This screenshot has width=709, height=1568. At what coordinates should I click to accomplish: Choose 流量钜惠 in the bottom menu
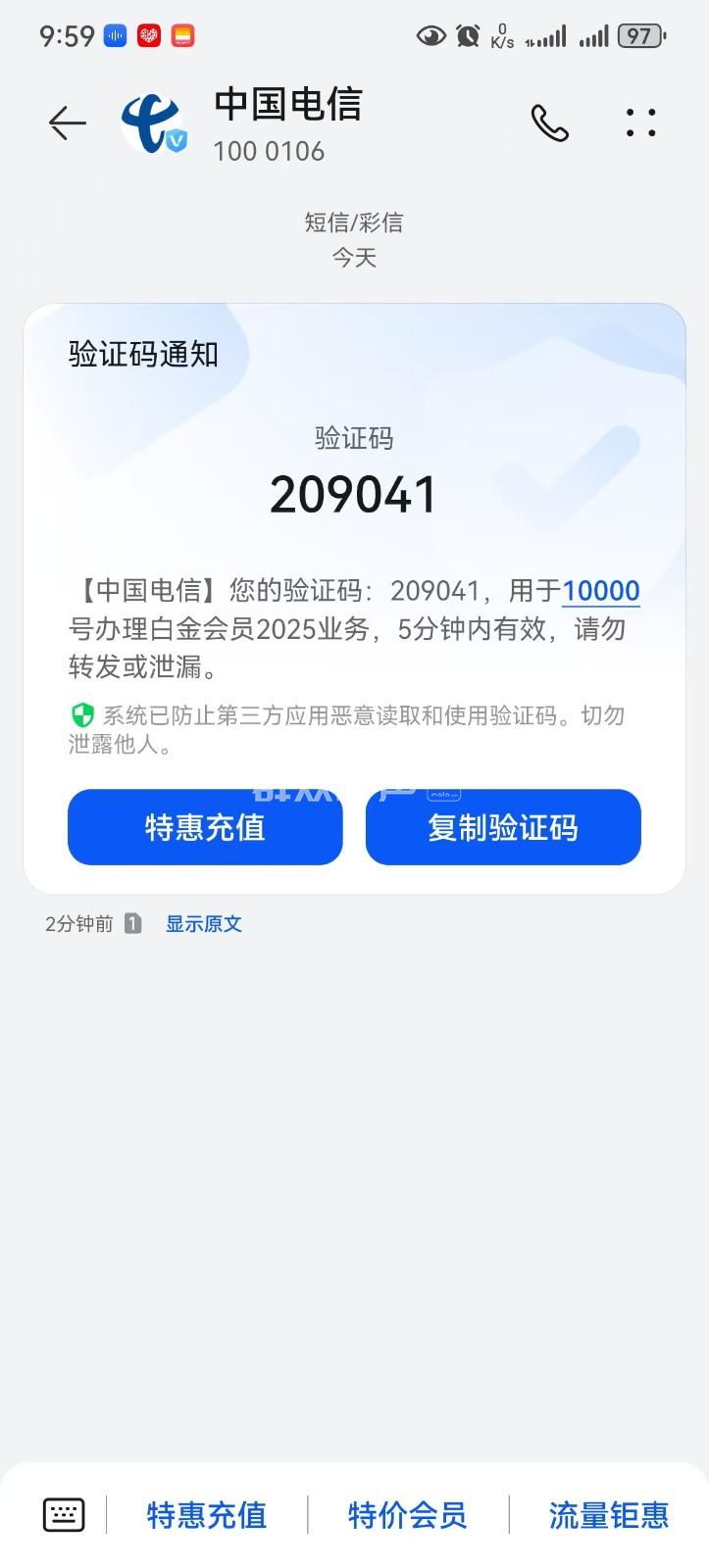(x=608, y=1515)
